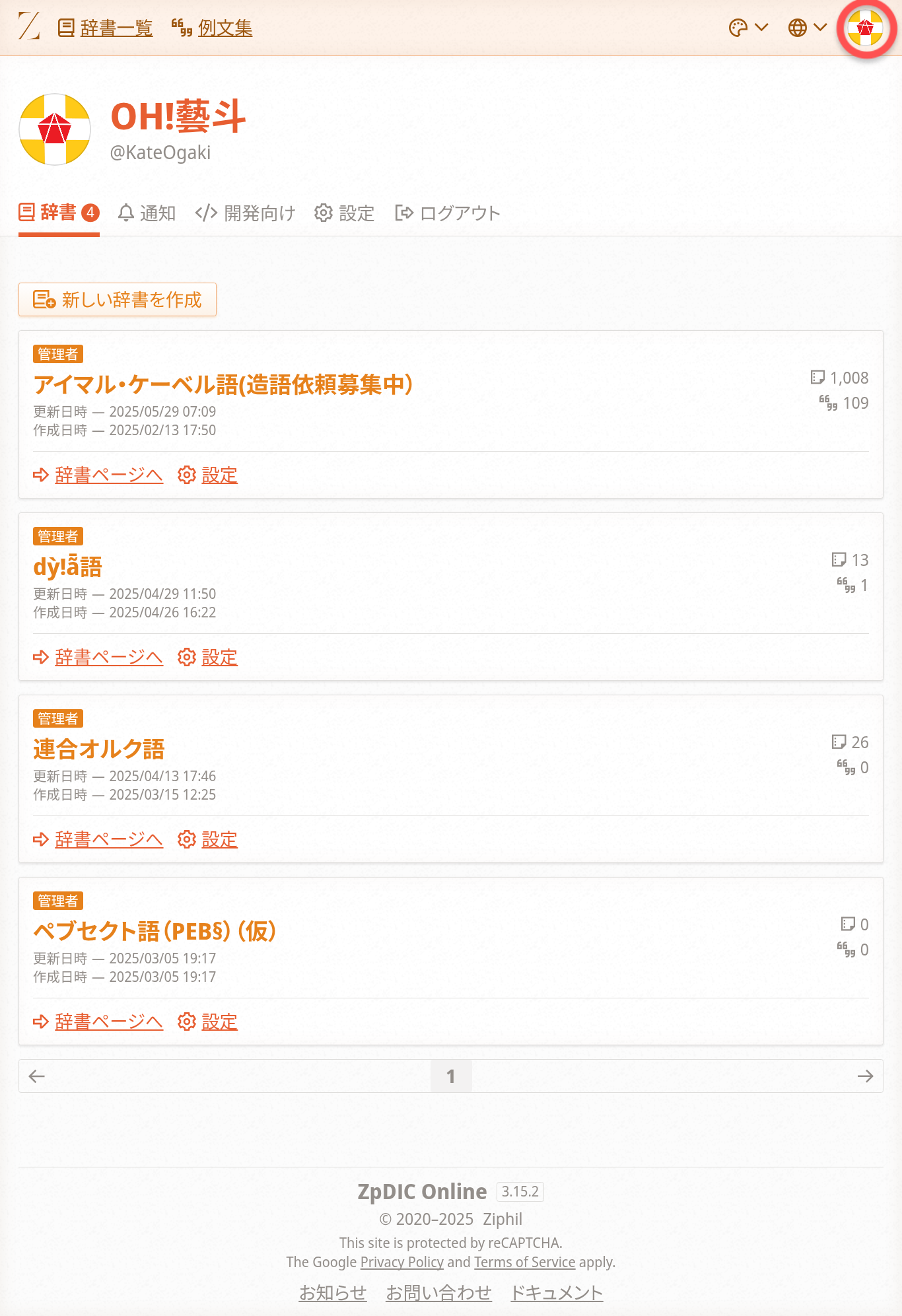
Task: Open the ZpDIC home logo
Action: (x=29, y=26)
